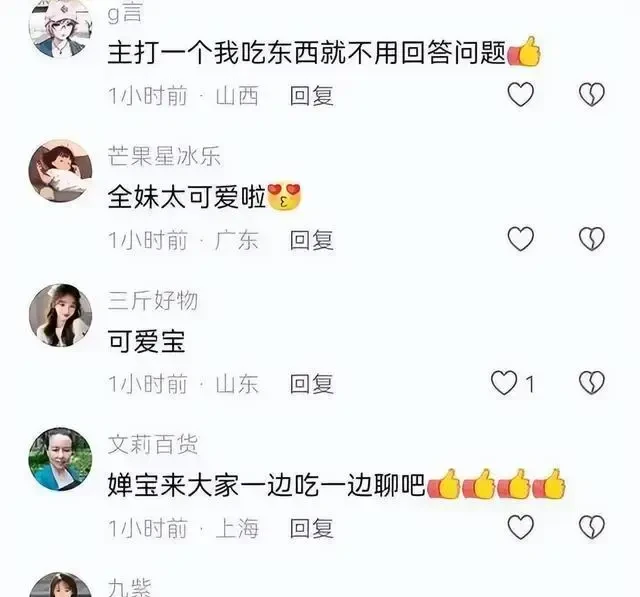
Task: Like 三斤好物's comment
Action: 506,383
